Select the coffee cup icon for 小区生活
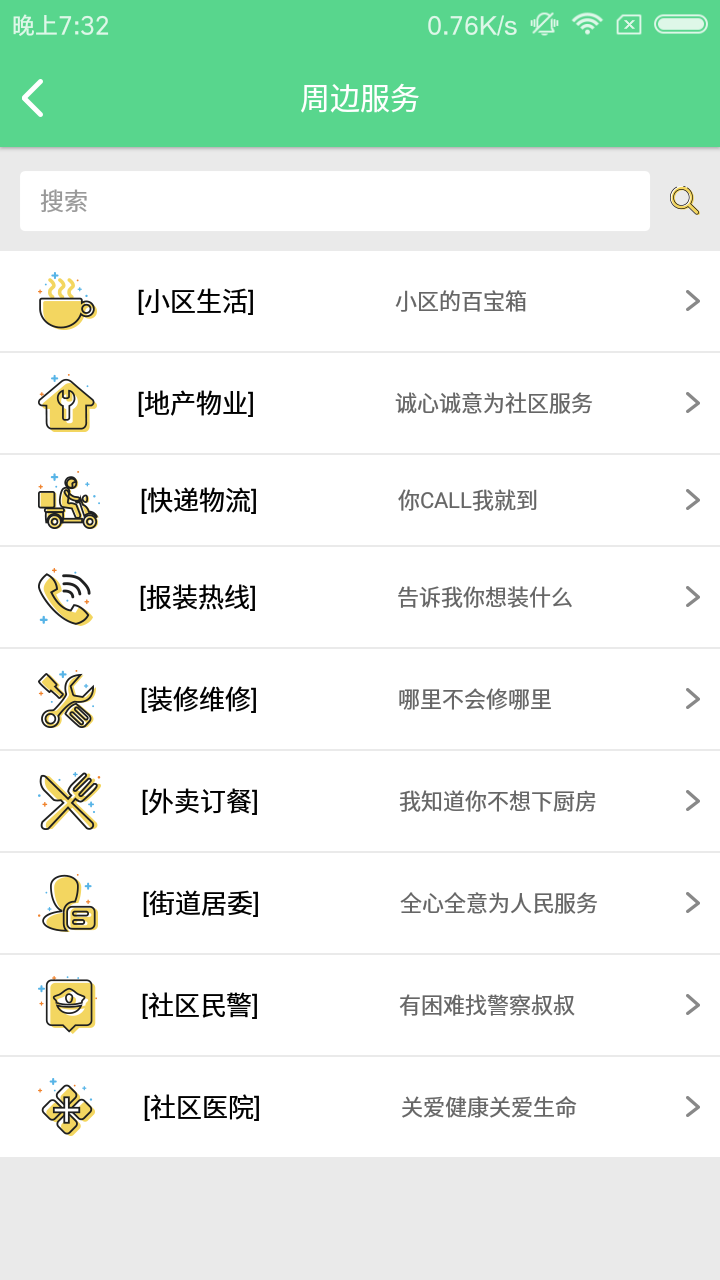Viewport: 720px width, 1280px height. [x=65, y=300]
